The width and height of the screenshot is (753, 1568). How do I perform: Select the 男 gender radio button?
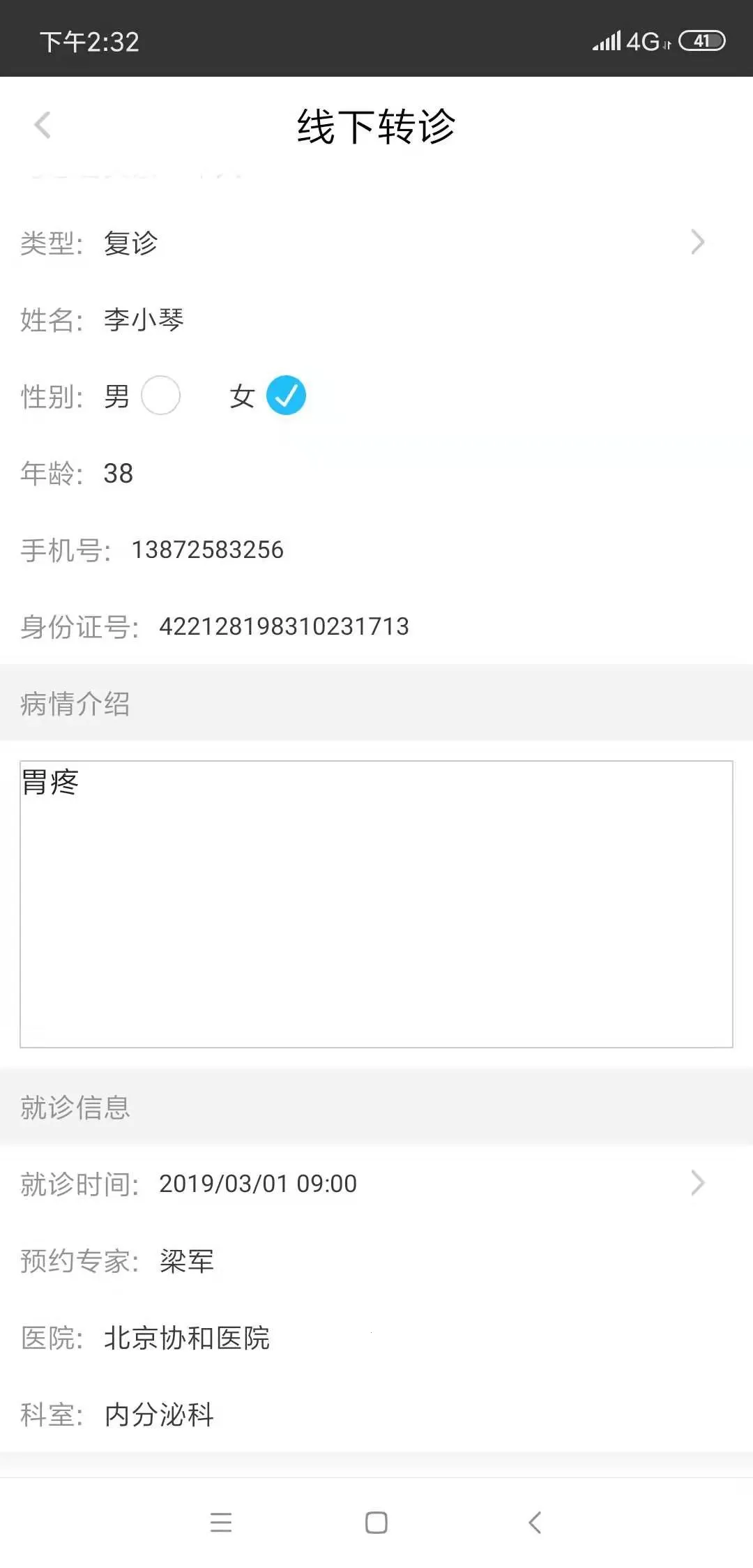coord(161,395)
